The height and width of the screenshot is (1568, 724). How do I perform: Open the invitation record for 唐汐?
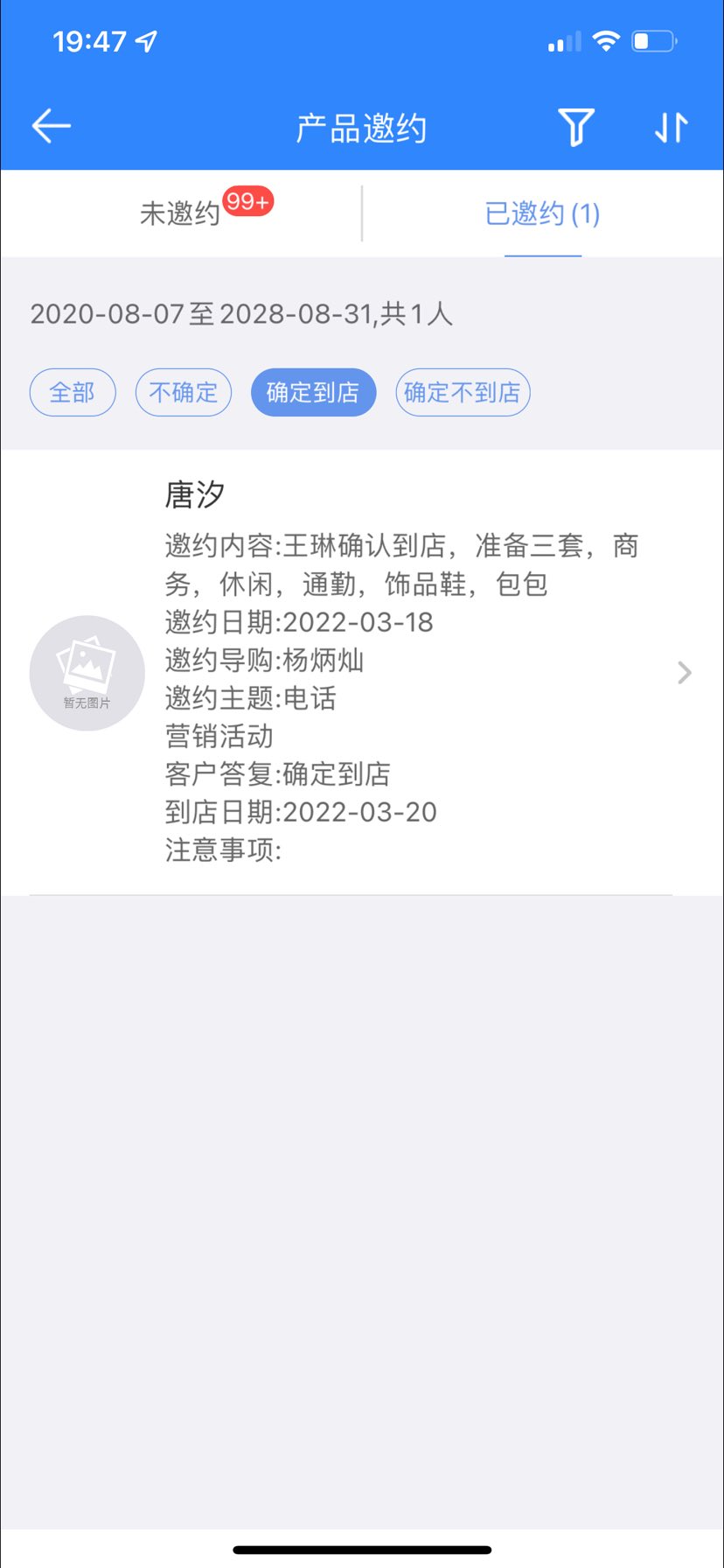click(362, 672)
